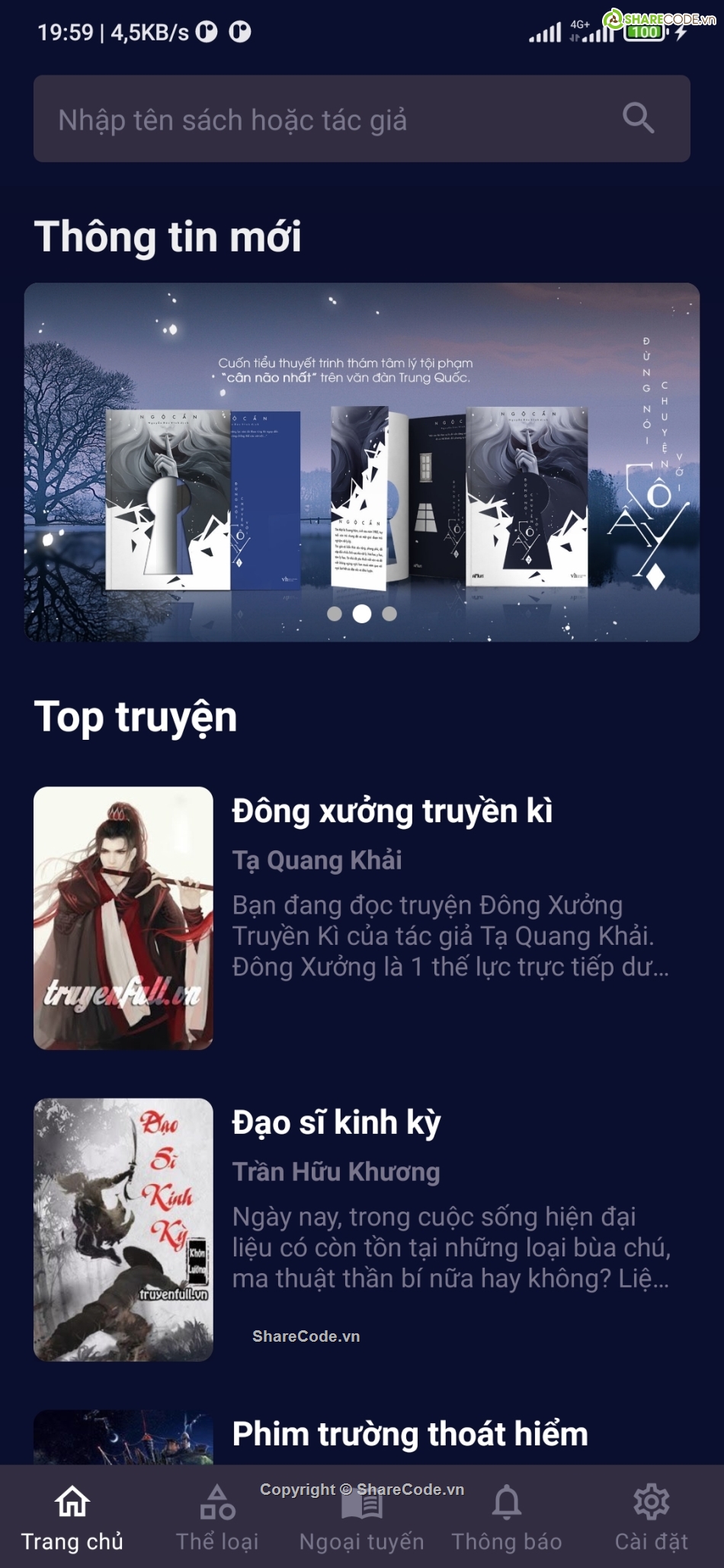
Task: Open the featured book banner in Thông tin mới
Action: pyautogui.click(x=361, y=462)
